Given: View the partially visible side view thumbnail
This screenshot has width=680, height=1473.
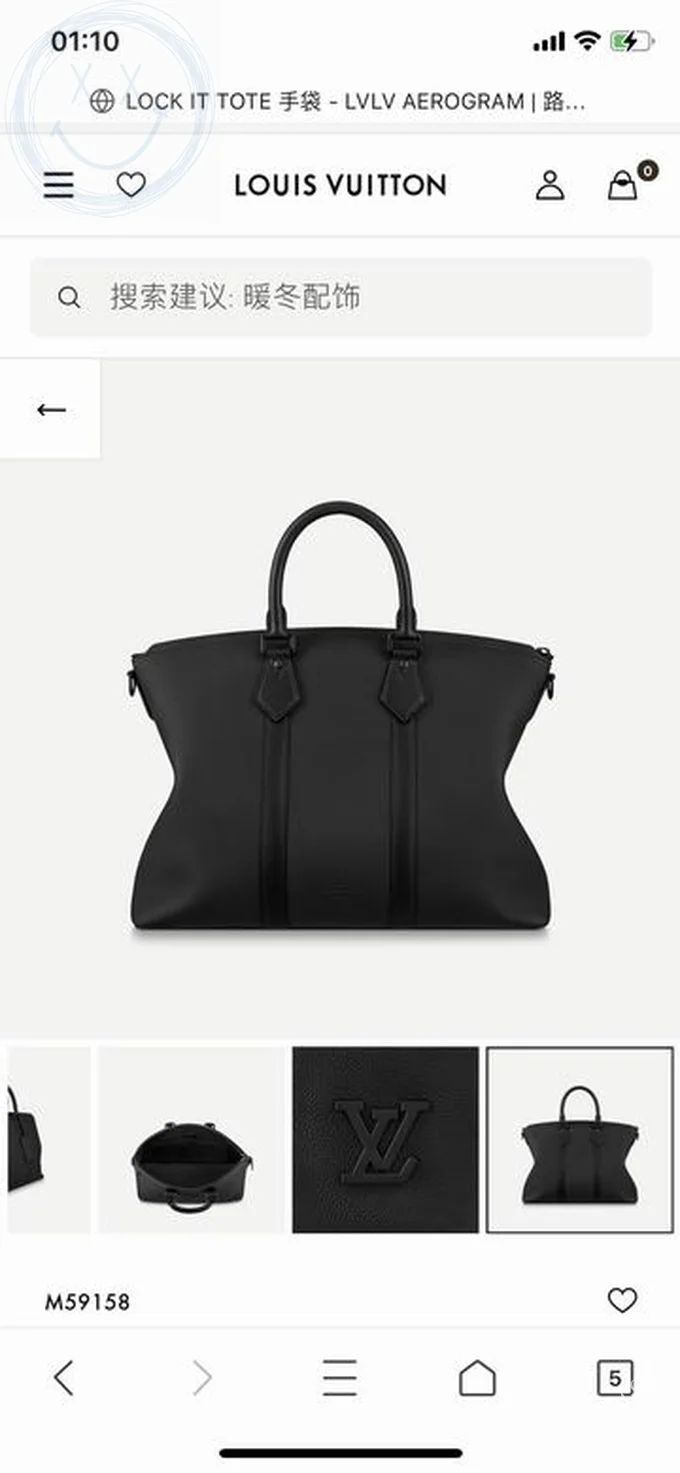Looking at the screenshot, I should tap(45, 1140).
